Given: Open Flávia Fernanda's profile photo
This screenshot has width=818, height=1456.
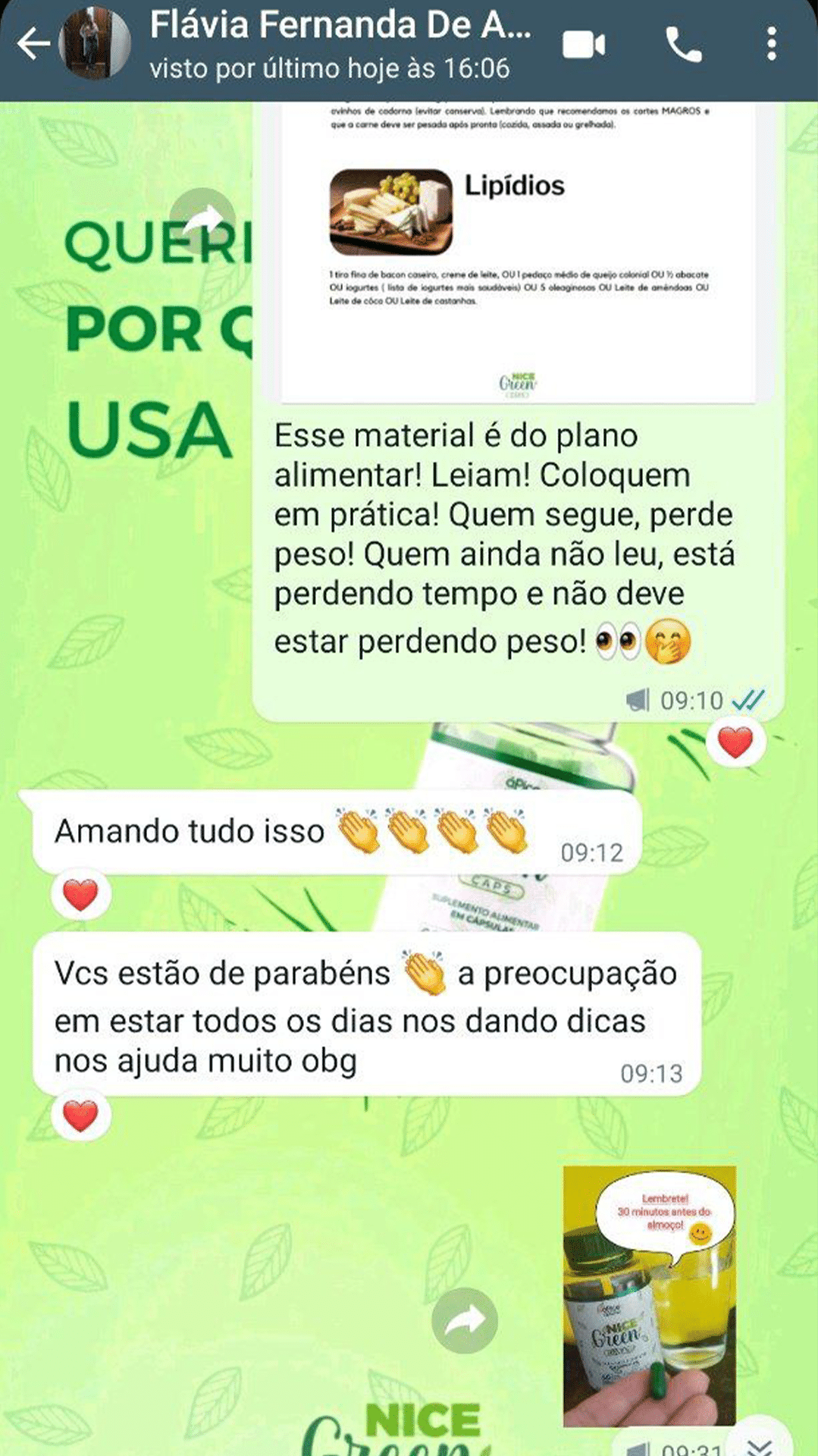Looking at the screenshot, I should click(94, 44).
